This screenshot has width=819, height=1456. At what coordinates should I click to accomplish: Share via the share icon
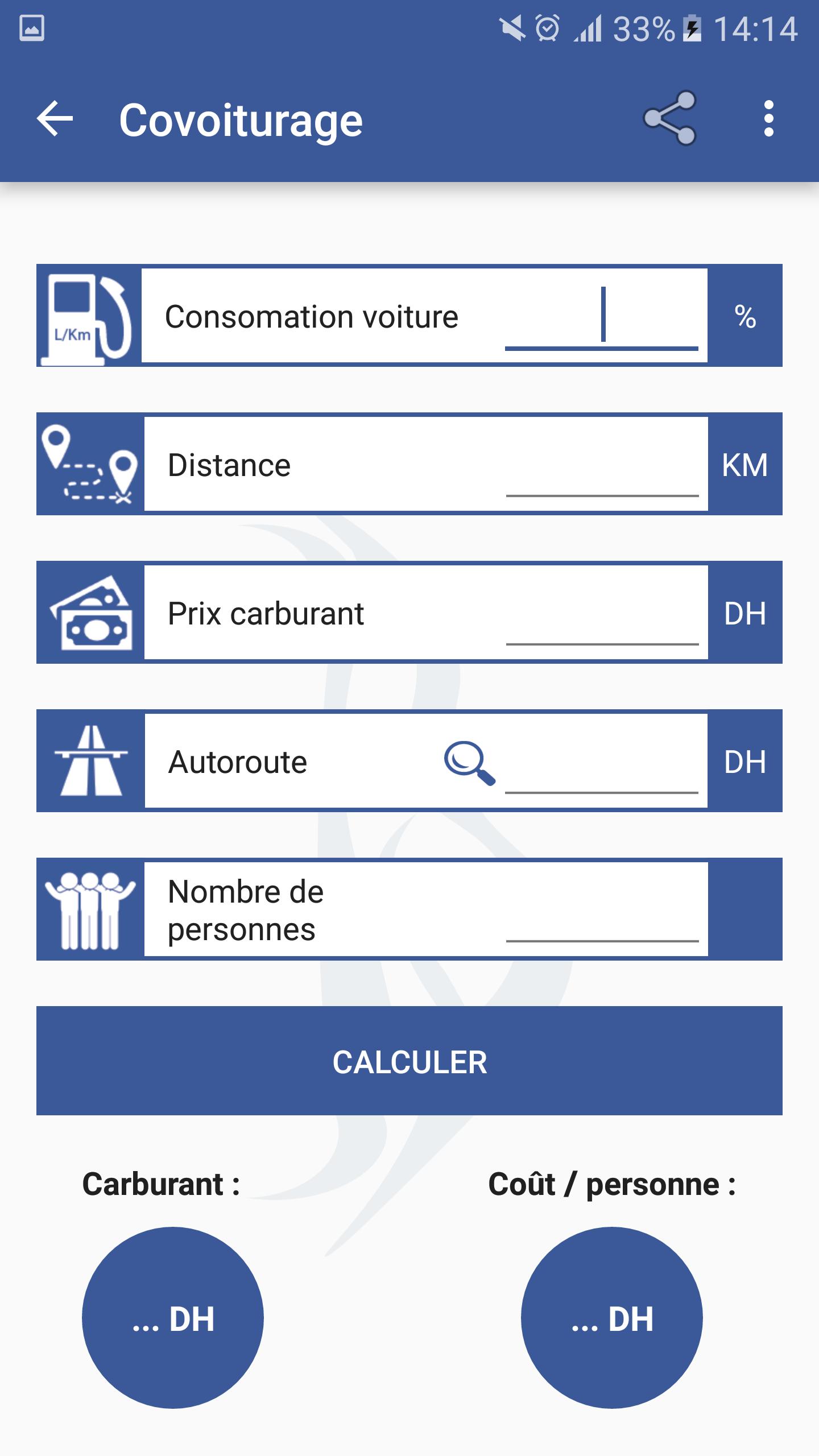tap(669, 119)
